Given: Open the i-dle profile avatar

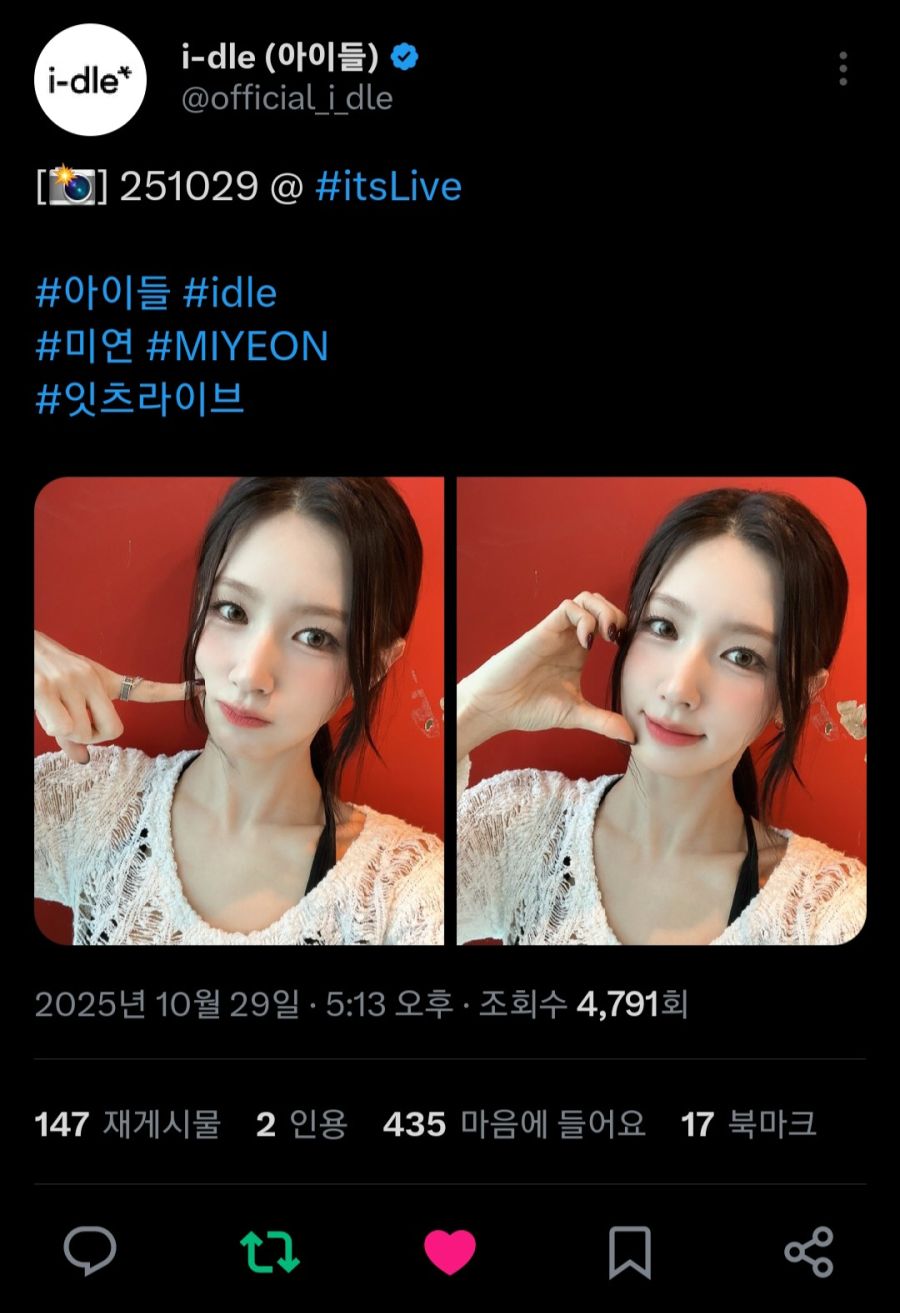Looking at the screenshot, I should [90, 80].
